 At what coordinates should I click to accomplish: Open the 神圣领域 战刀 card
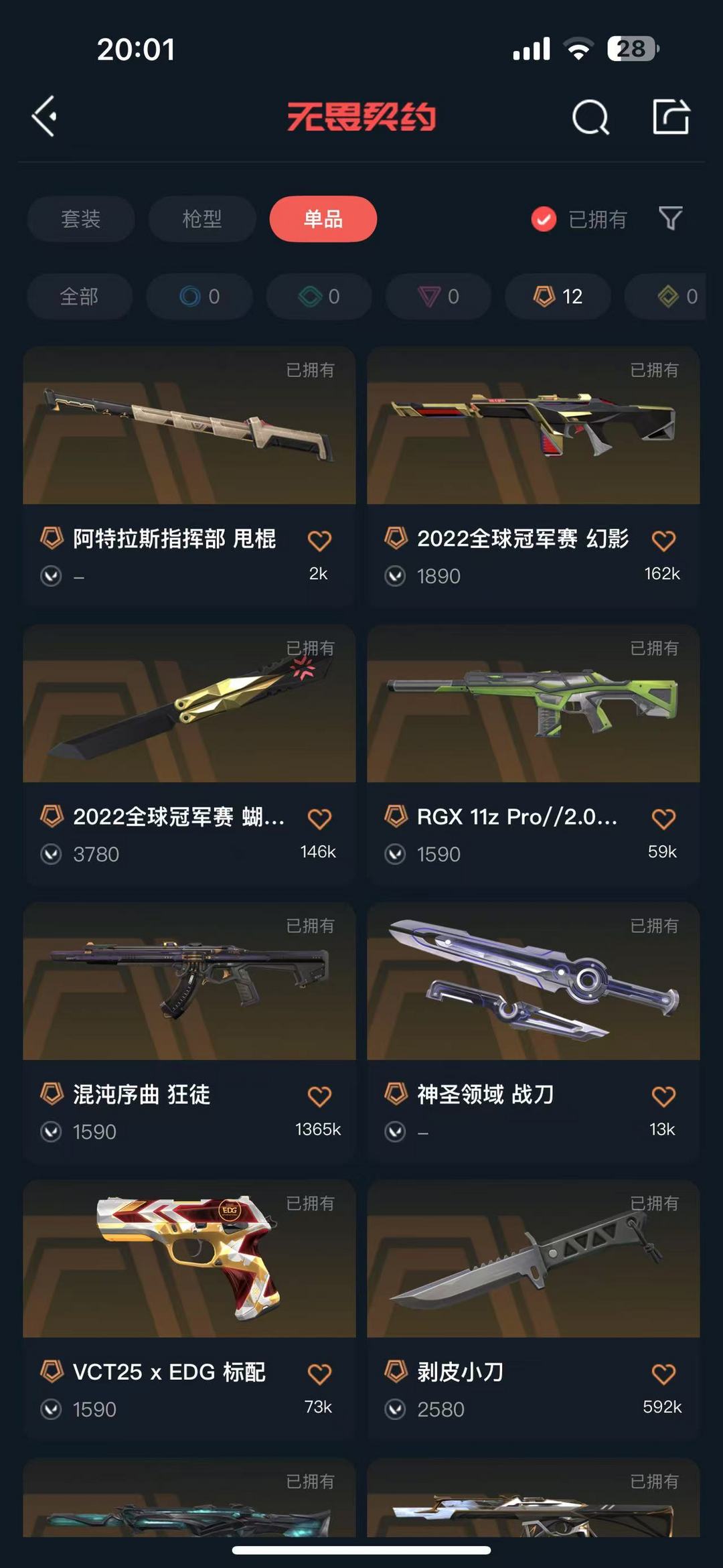point(534,1032)
